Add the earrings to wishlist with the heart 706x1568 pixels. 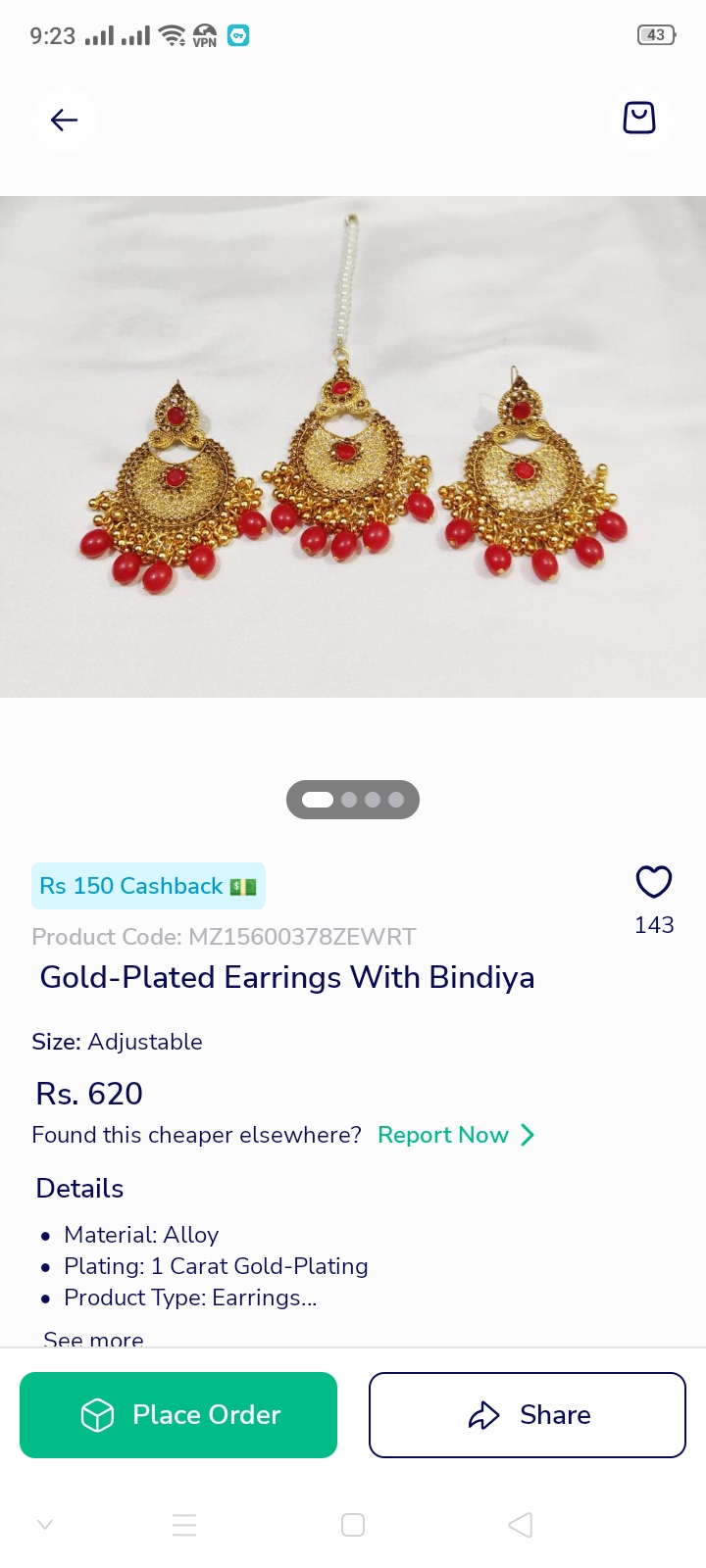tap(654, 882)
